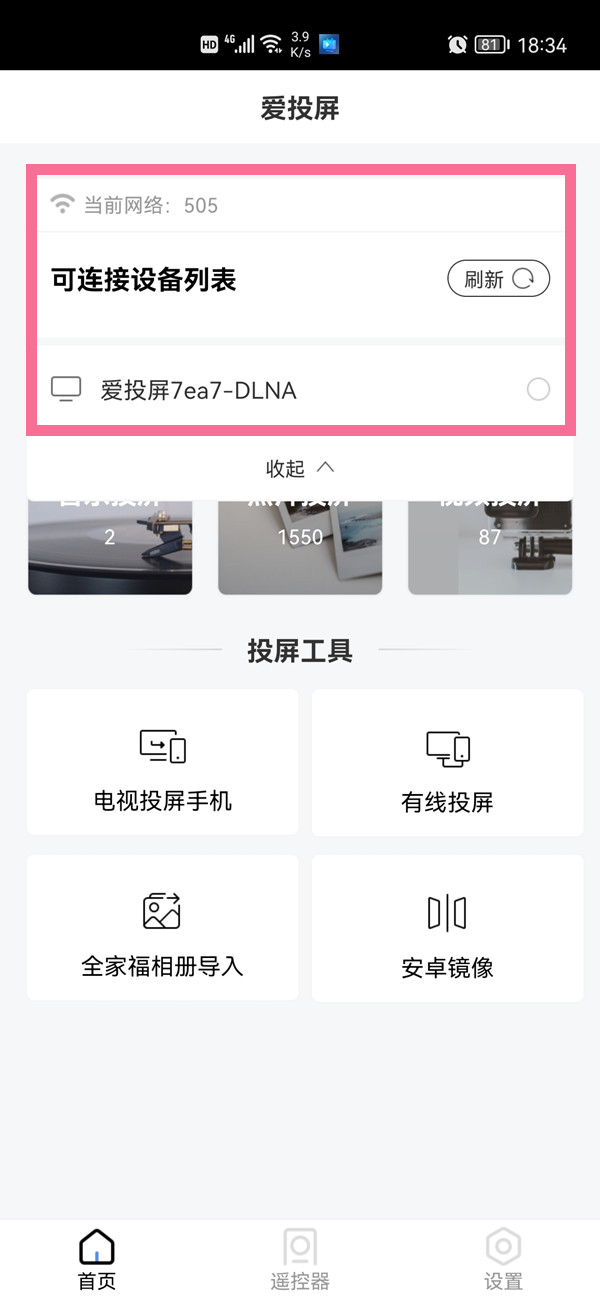
Task: Refresh the connectable device list
Action: 498,279
